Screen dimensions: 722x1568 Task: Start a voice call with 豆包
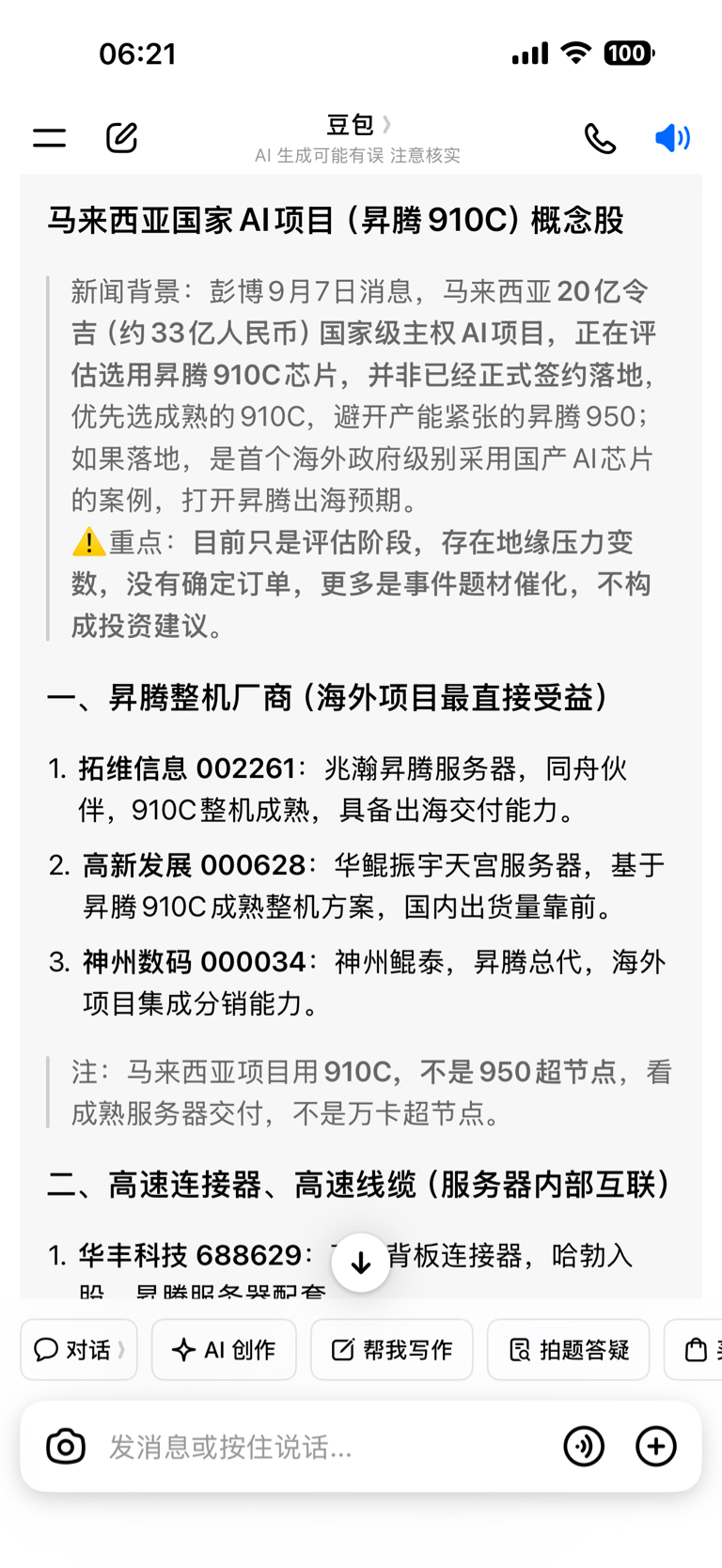[x=600, y=138]
